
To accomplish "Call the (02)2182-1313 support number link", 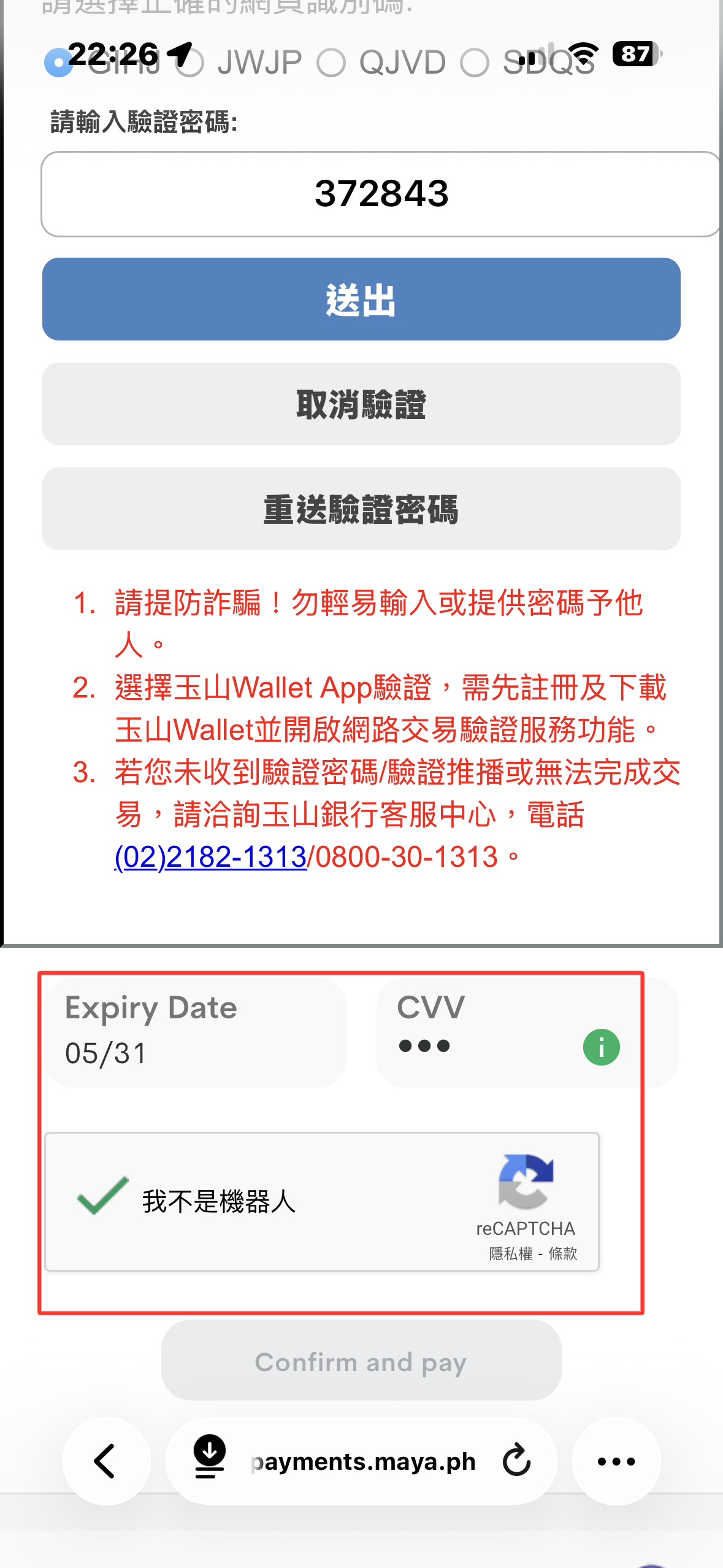I will (210, 857).
